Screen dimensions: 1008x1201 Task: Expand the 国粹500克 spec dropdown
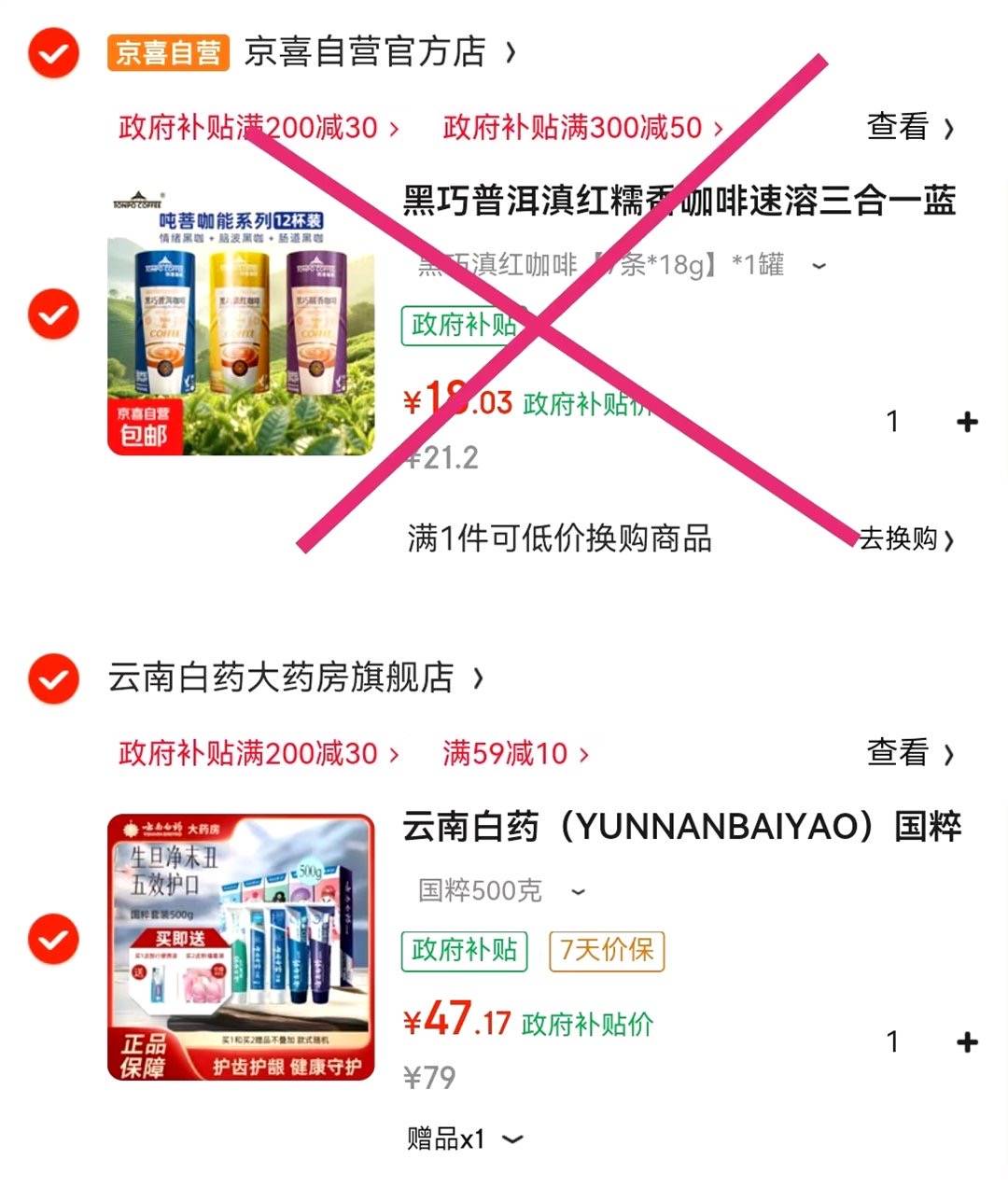click(x=502, y=891)
